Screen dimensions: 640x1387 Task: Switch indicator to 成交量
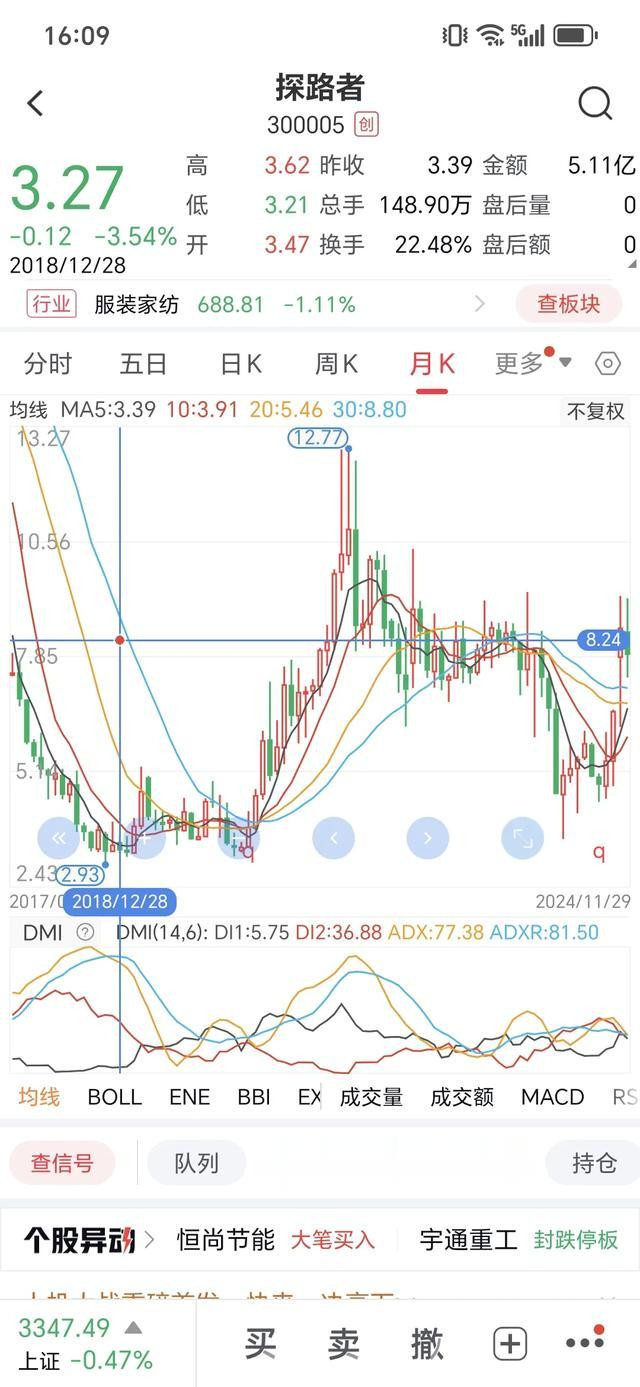tap(371, 1097)
